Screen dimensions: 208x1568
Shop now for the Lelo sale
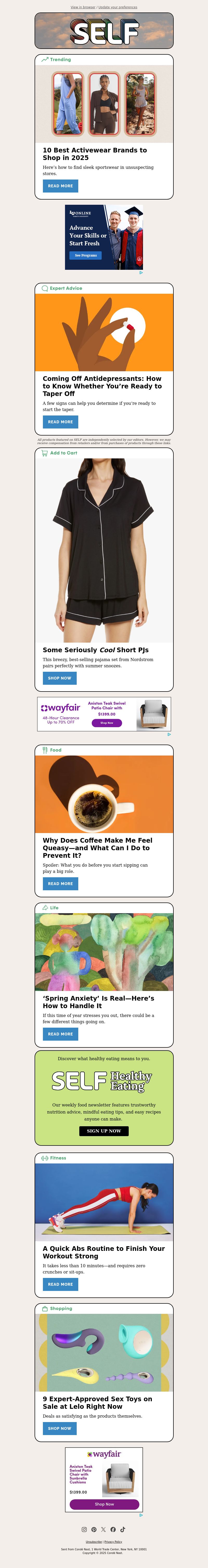pos(60,1428)
